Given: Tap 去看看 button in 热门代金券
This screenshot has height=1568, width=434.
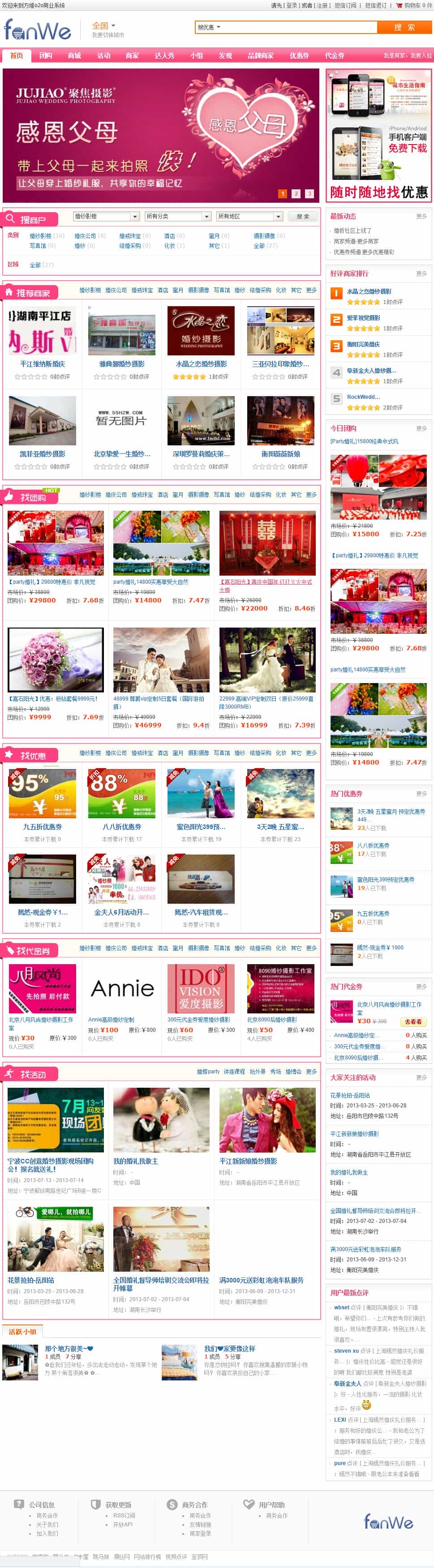Looking at the screenshot, I should pyautogui.click(x=413, y=1022).
